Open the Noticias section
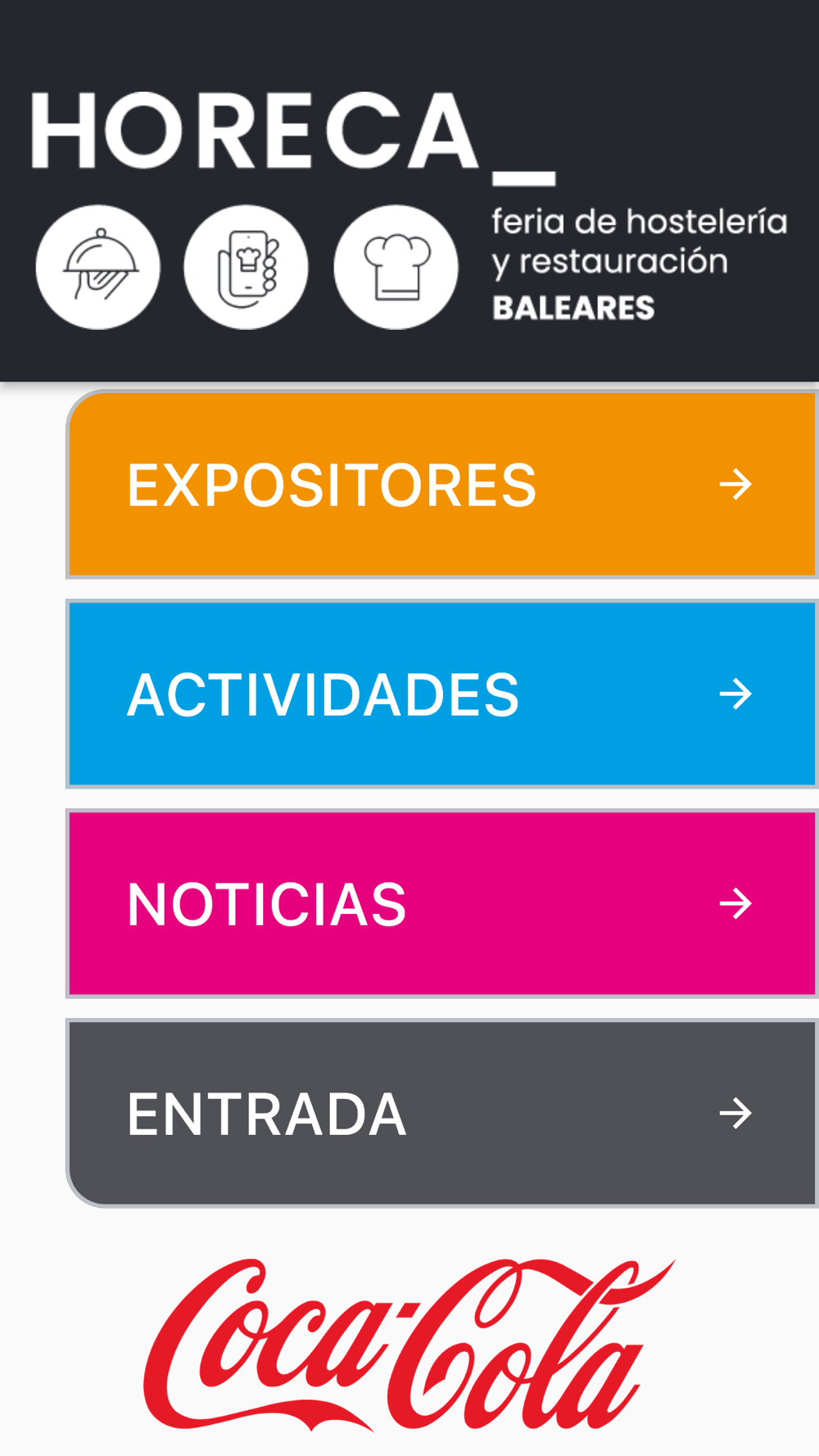This screenshot has width=819, height=1456. point(442,904)
